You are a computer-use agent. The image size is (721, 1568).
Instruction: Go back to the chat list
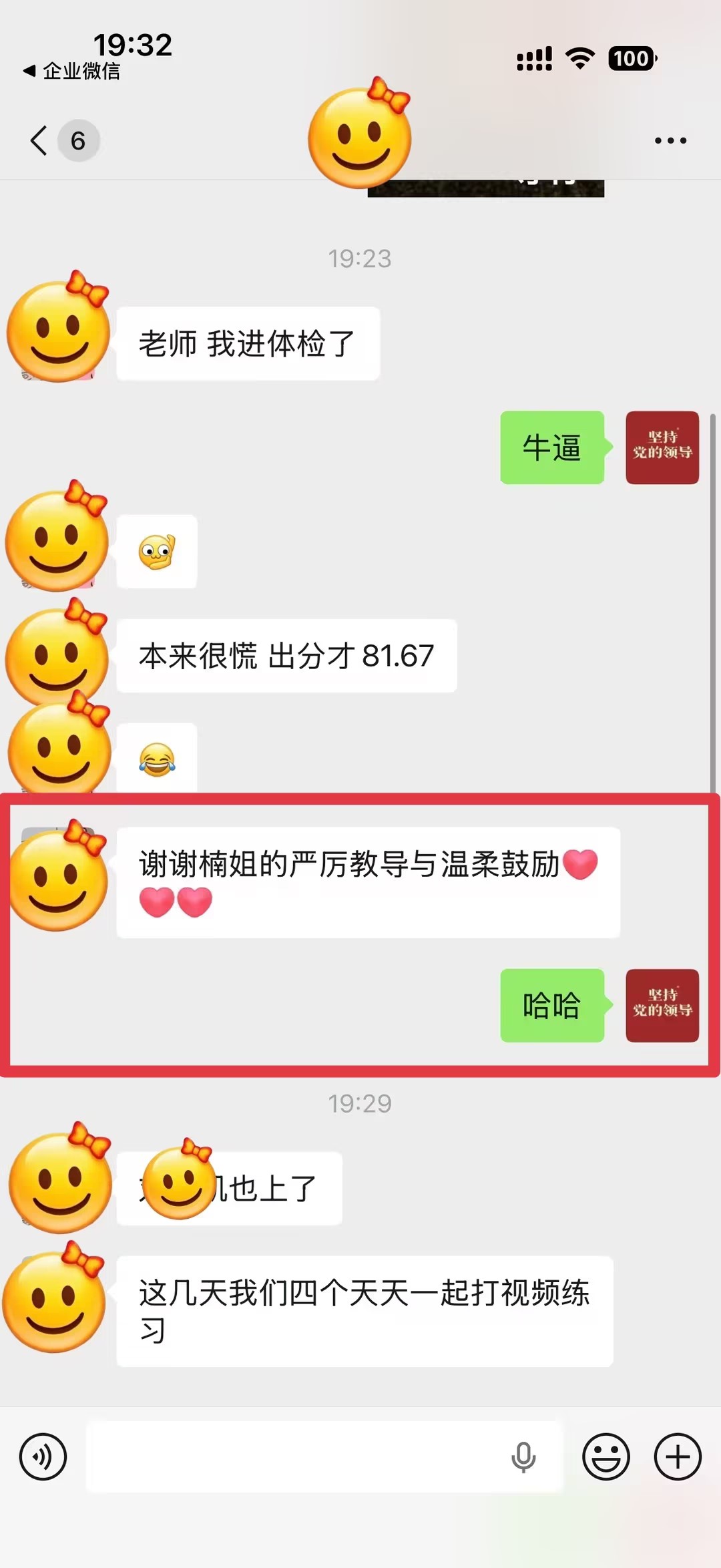(40, 140)
